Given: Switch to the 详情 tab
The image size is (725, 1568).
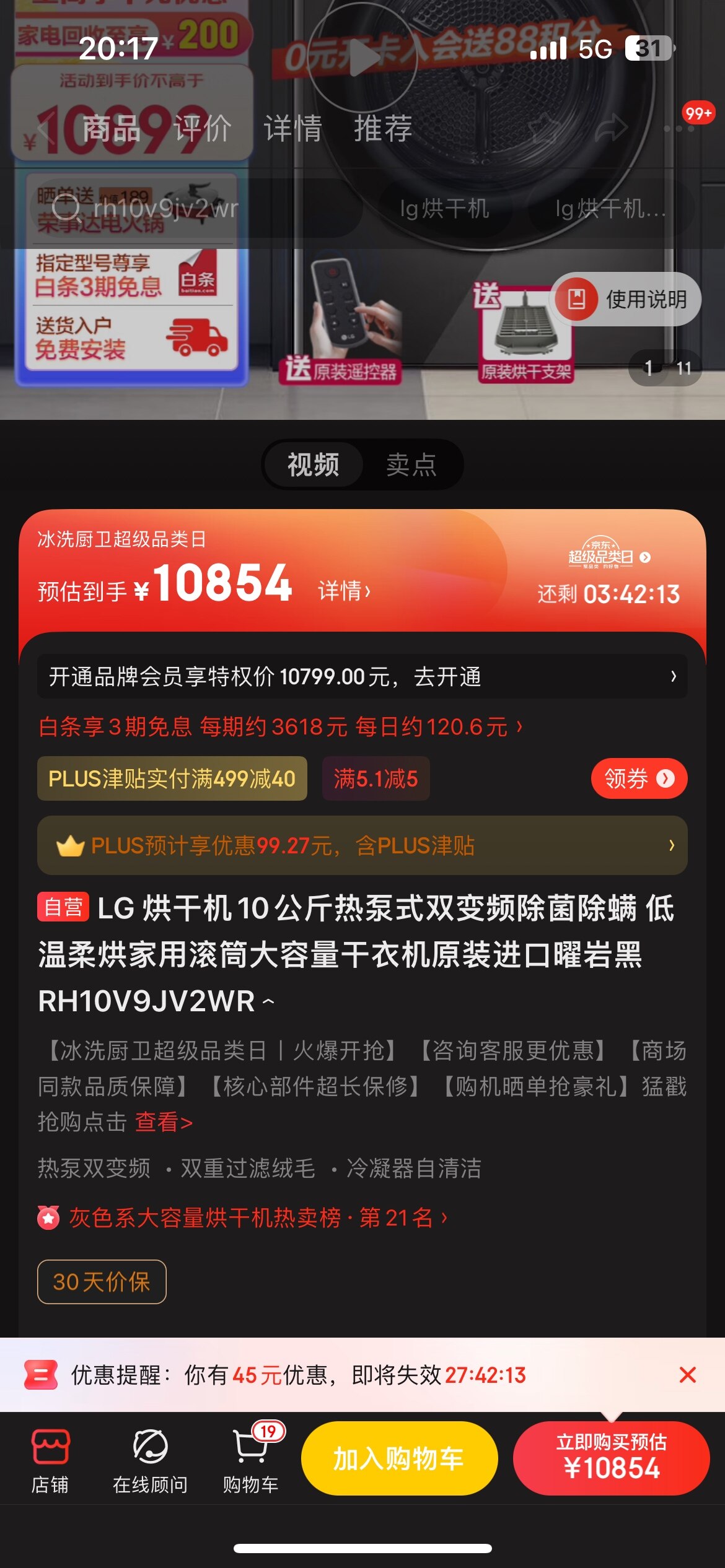Looking at the screenshot, I should (292, 128).
